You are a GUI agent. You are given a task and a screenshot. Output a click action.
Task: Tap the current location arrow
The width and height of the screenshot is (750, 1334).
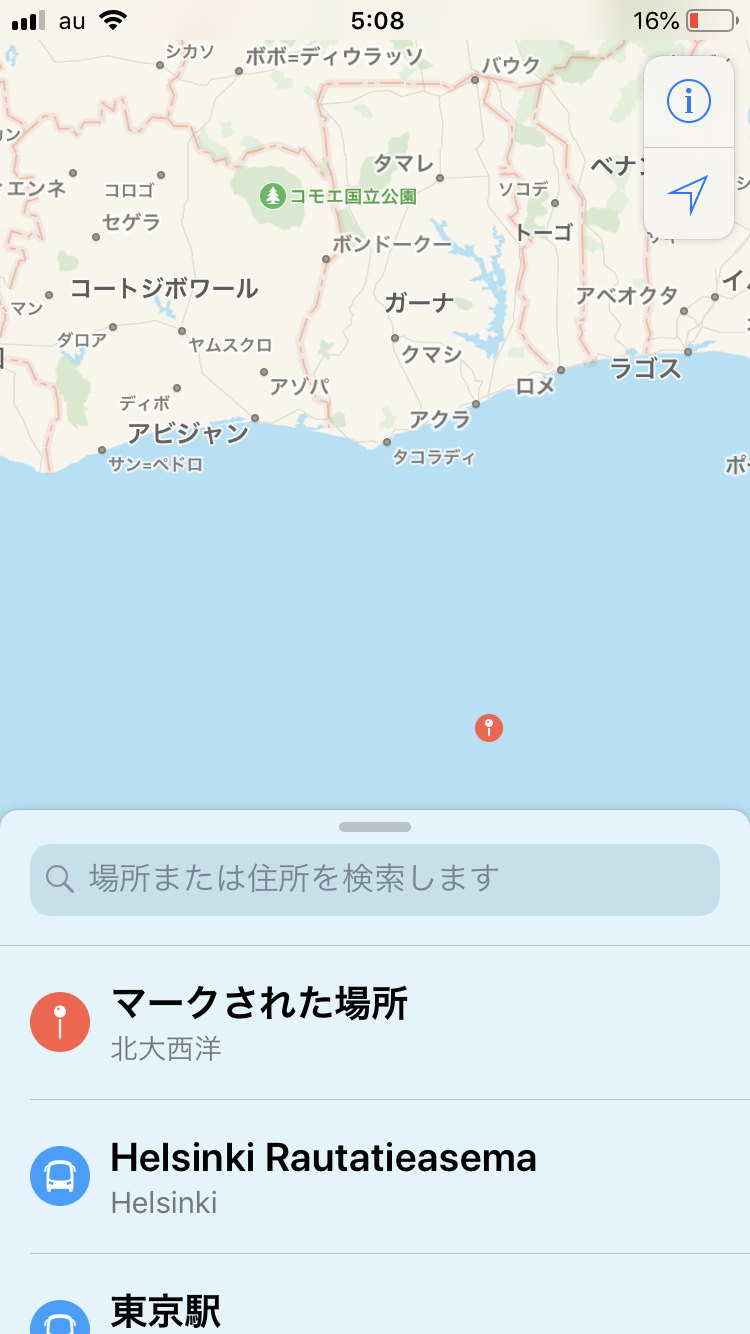pyautogui.click(x=688, y=194)
